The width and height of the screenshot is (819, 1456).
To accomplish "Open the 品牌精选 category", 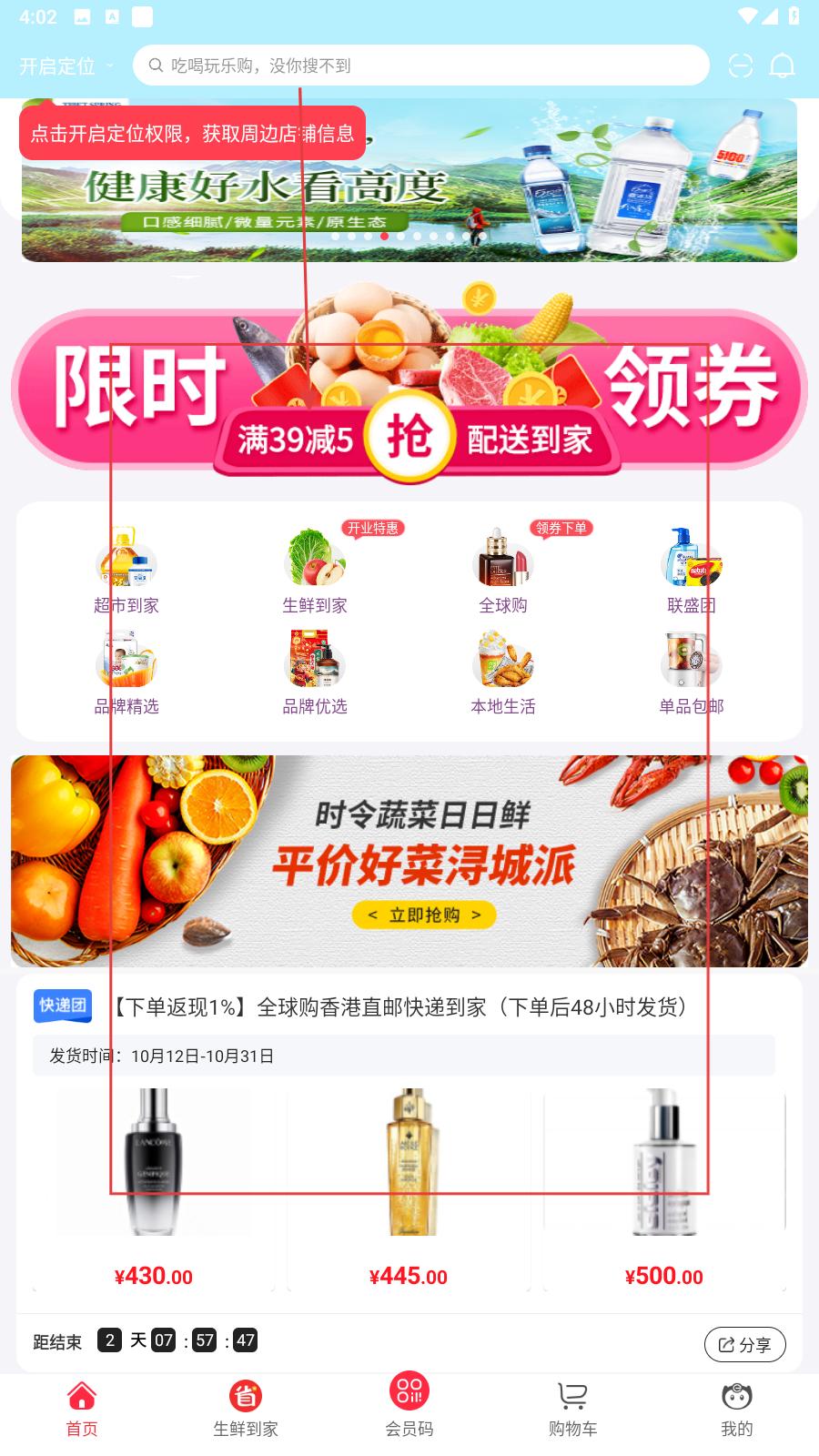I will pos(126,674).
